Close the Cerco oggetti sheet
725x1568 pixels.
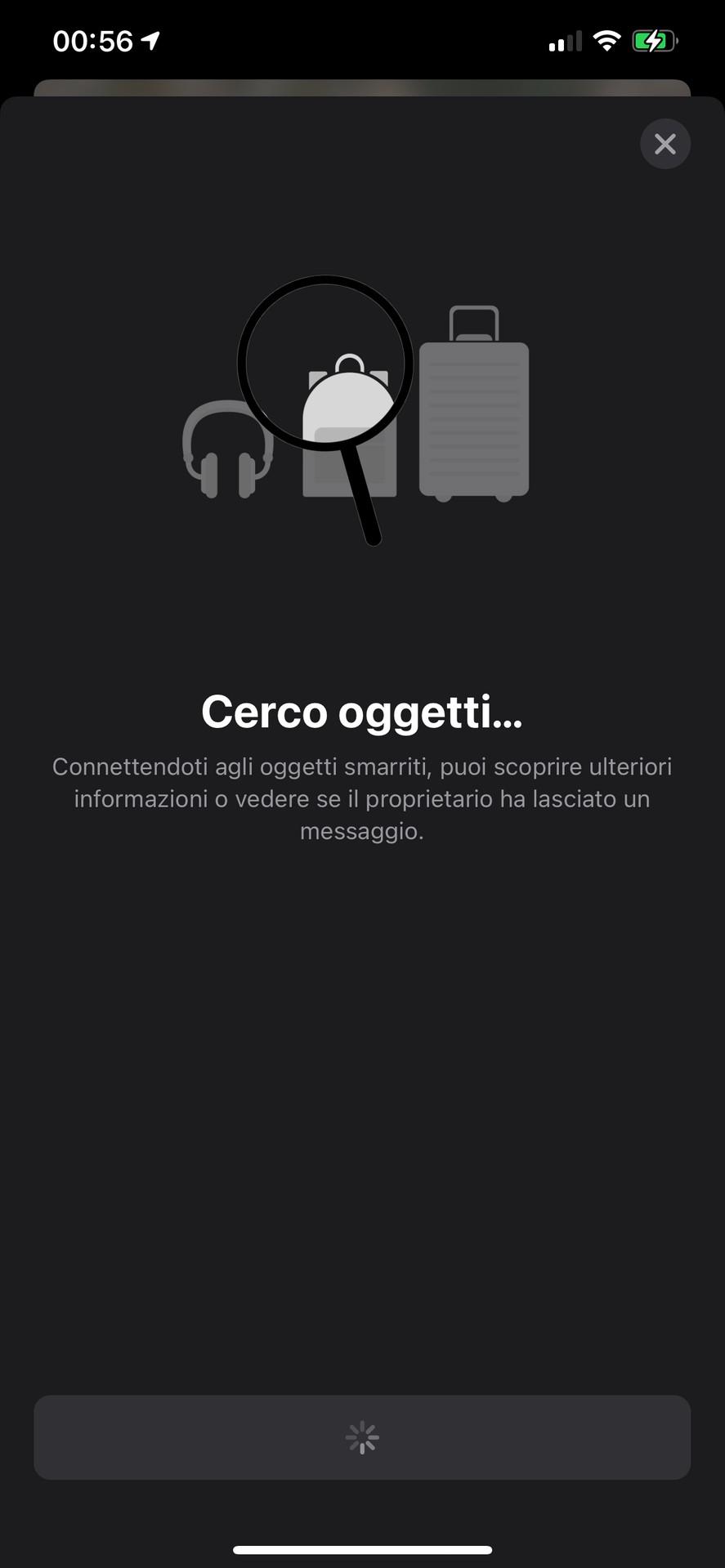point(665,144)
